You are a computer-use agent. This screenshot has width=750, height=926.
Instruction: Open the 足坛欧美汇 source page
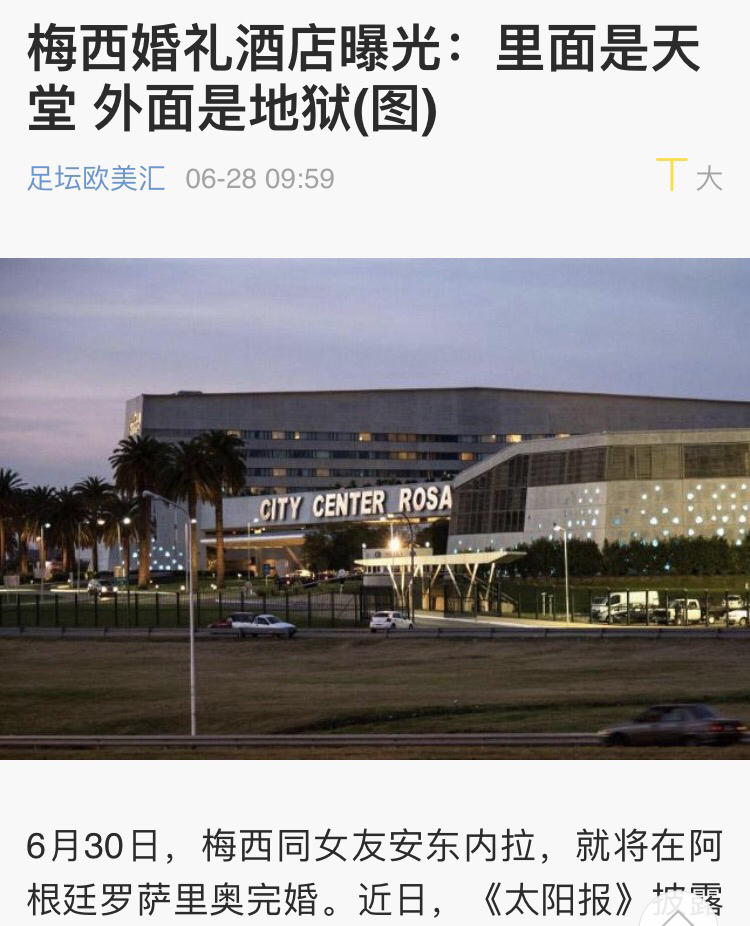[96, 179]
